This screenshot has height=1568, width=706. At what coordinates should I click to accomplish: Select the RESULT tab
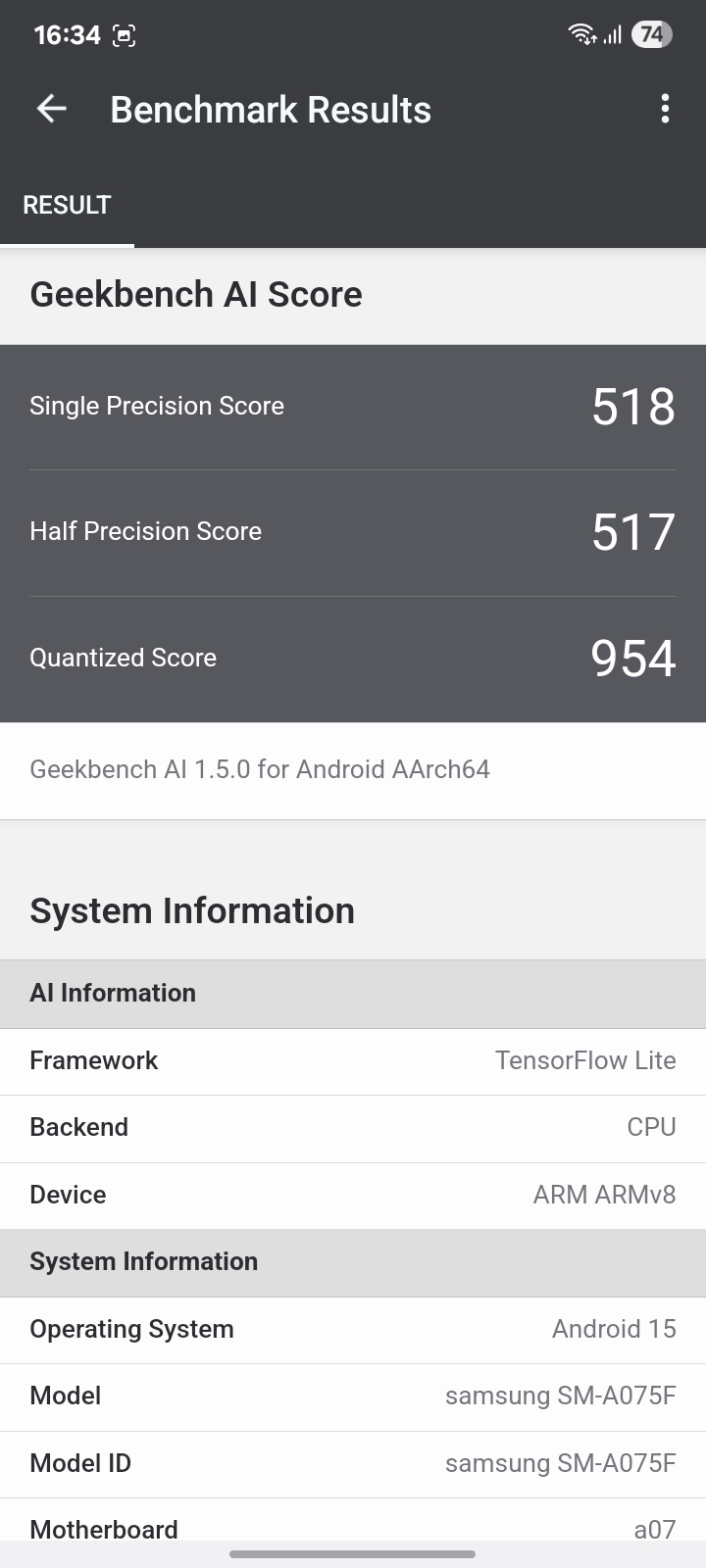coord(67,206)
